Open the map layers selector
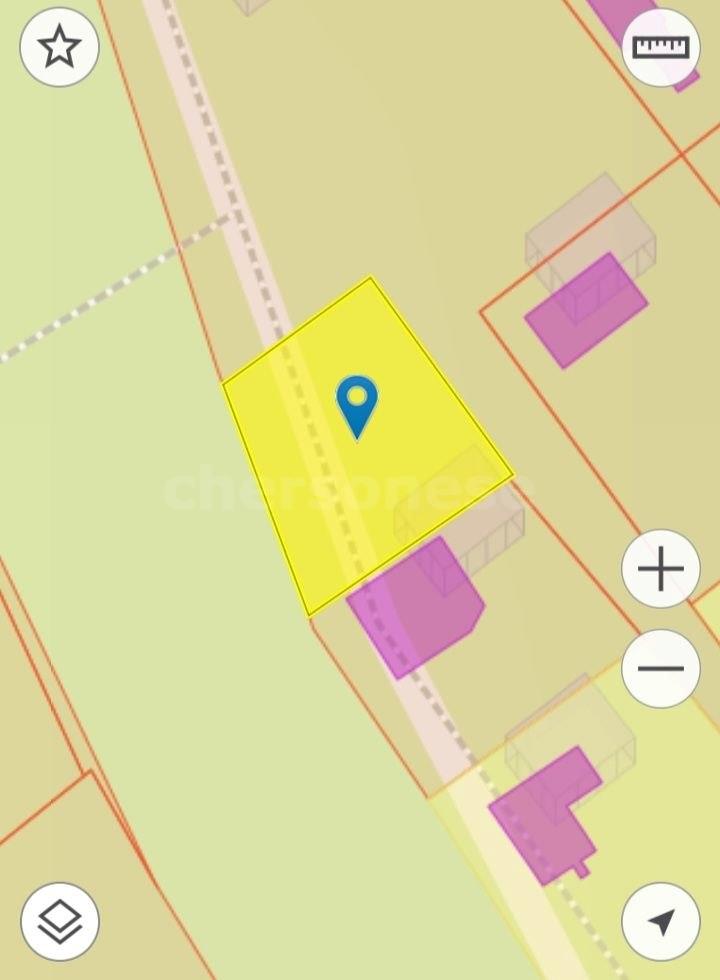Screen dimensions: 720x980 59,921
